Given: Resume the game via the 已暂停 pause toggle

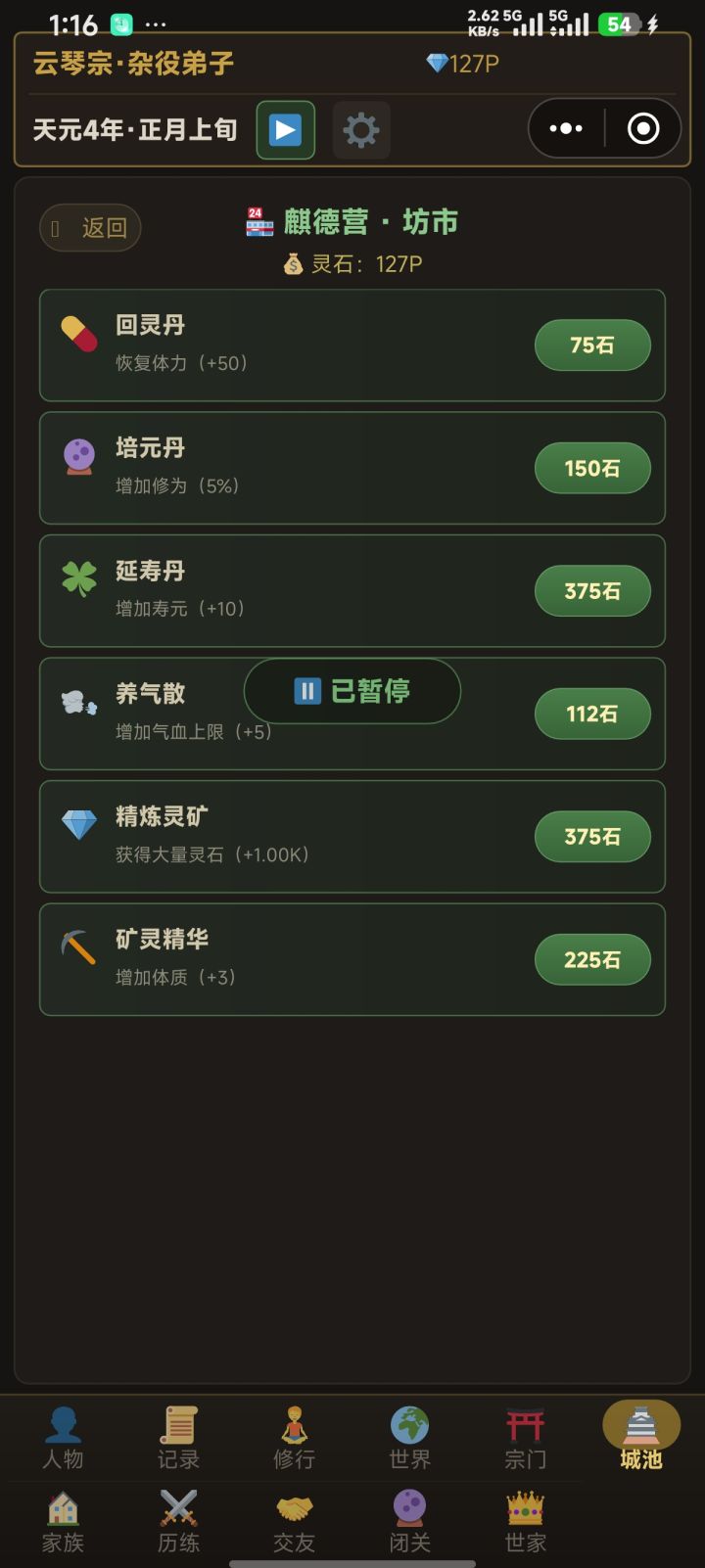Looking at the screenshot, I should (x=352, y=691).
